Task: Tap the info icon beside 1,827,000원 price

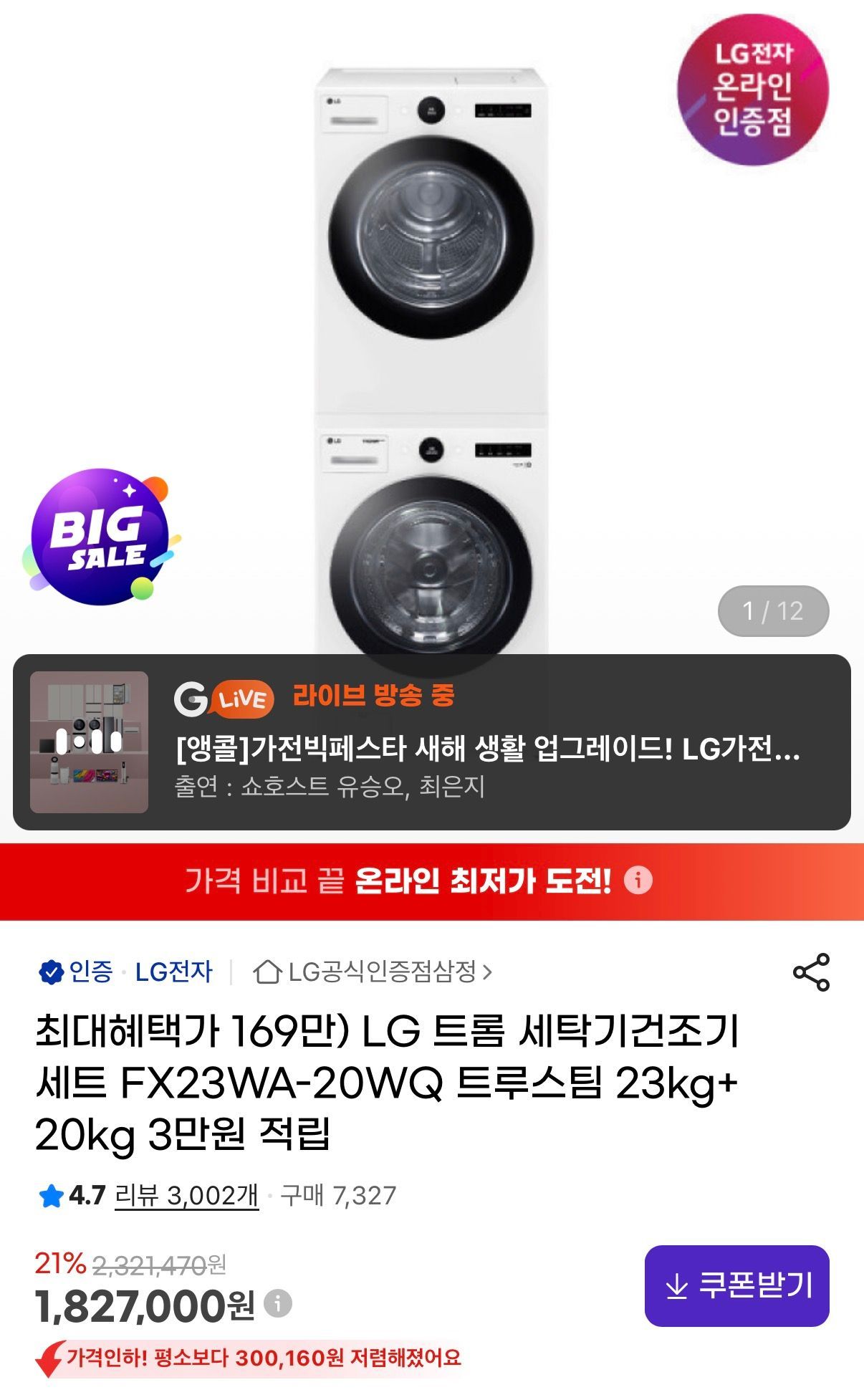Action: tap(278, 1303)
